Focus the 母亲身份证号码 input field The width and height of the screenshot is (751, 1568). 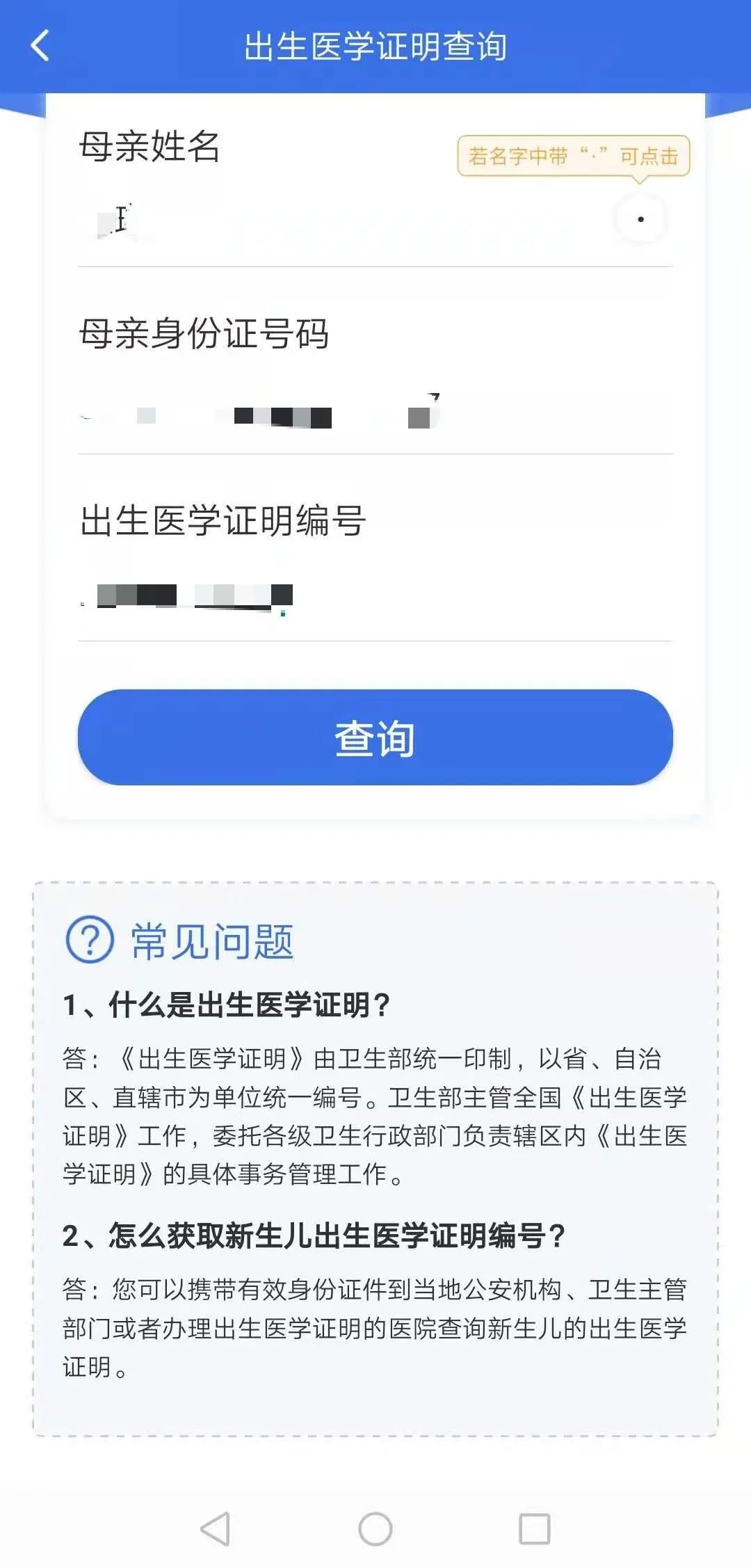(375, 416)
